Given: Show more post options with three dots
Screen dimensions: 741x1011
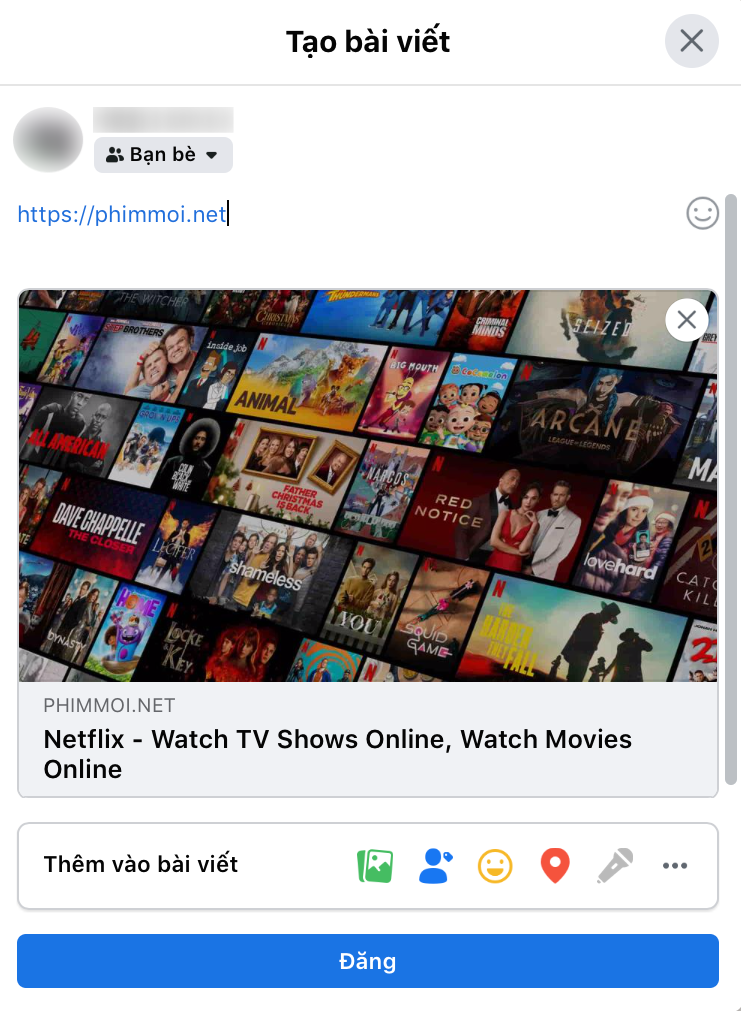Looking at the screenshot, I should tap(675, 866).
